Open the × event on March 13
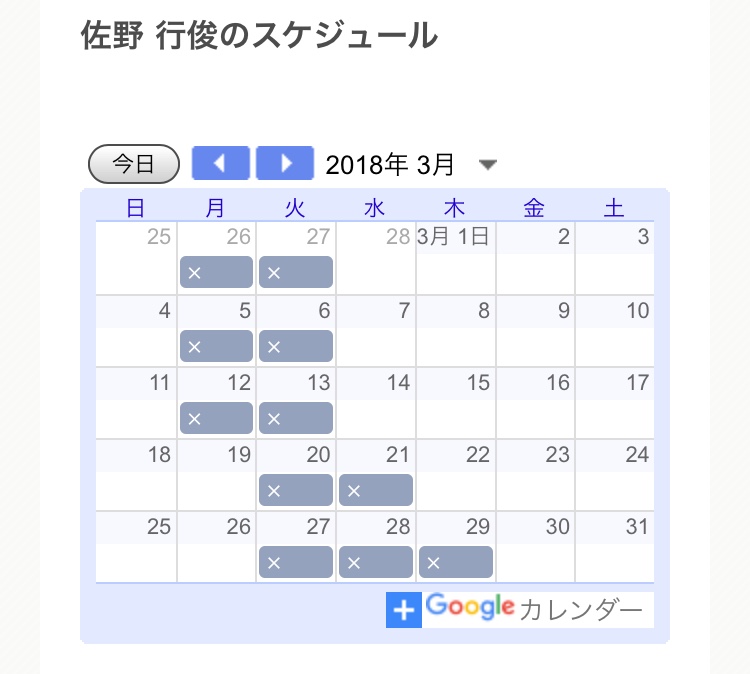Viewport: 750px width, 674px height. [x=296, y=418]
